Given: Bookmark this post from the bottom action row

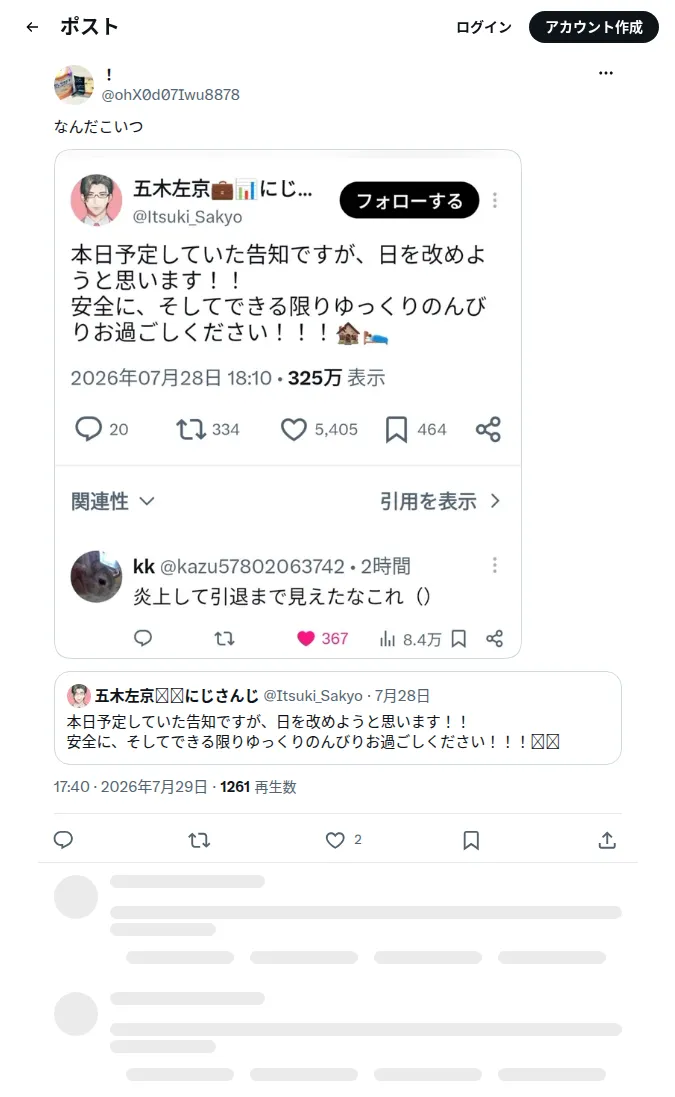Looking at the screenshot, I should pos(471,840).
